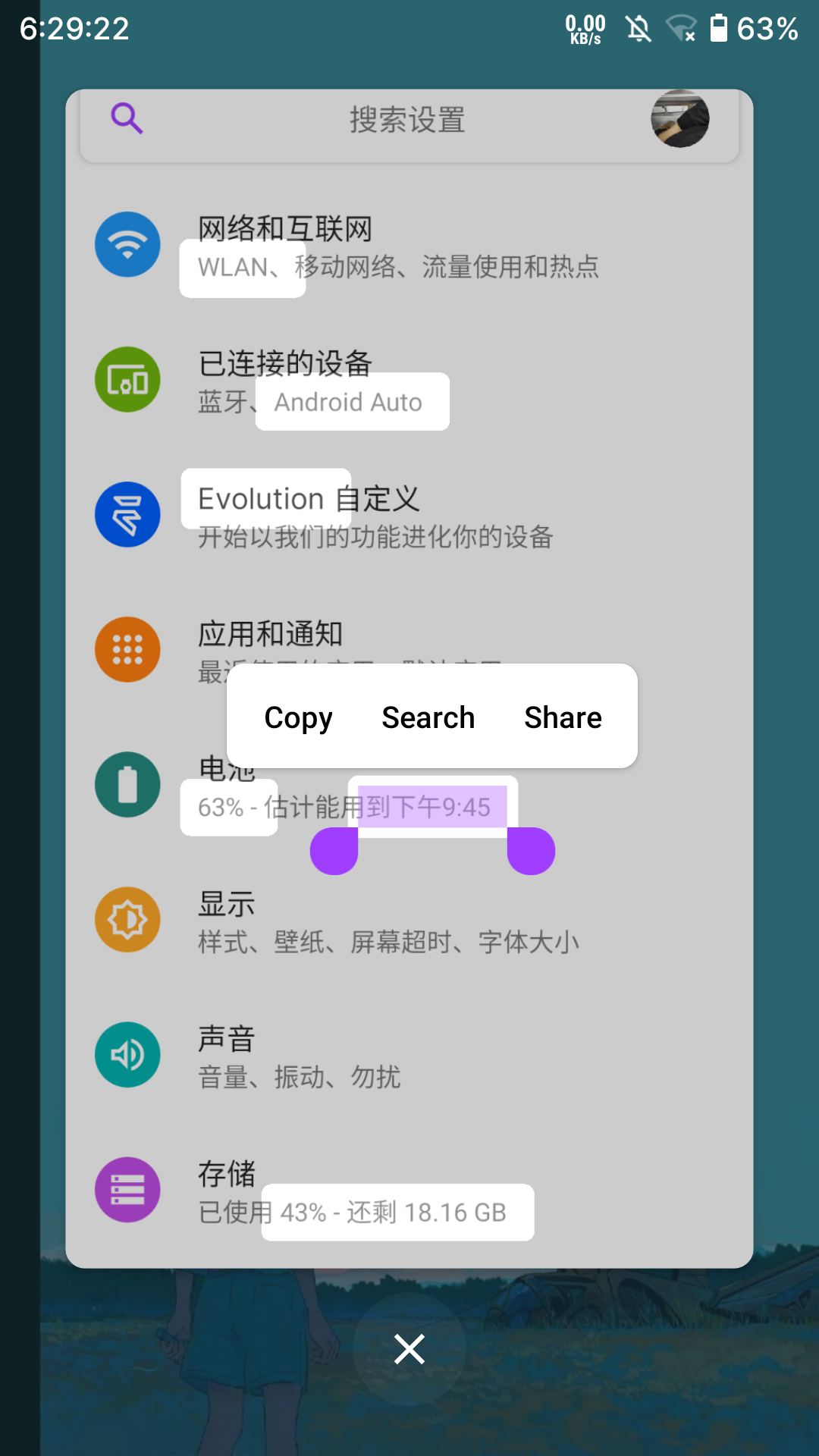Select the highlighted 'Android Auto' text
The image size is (819, 1456).
352,402
